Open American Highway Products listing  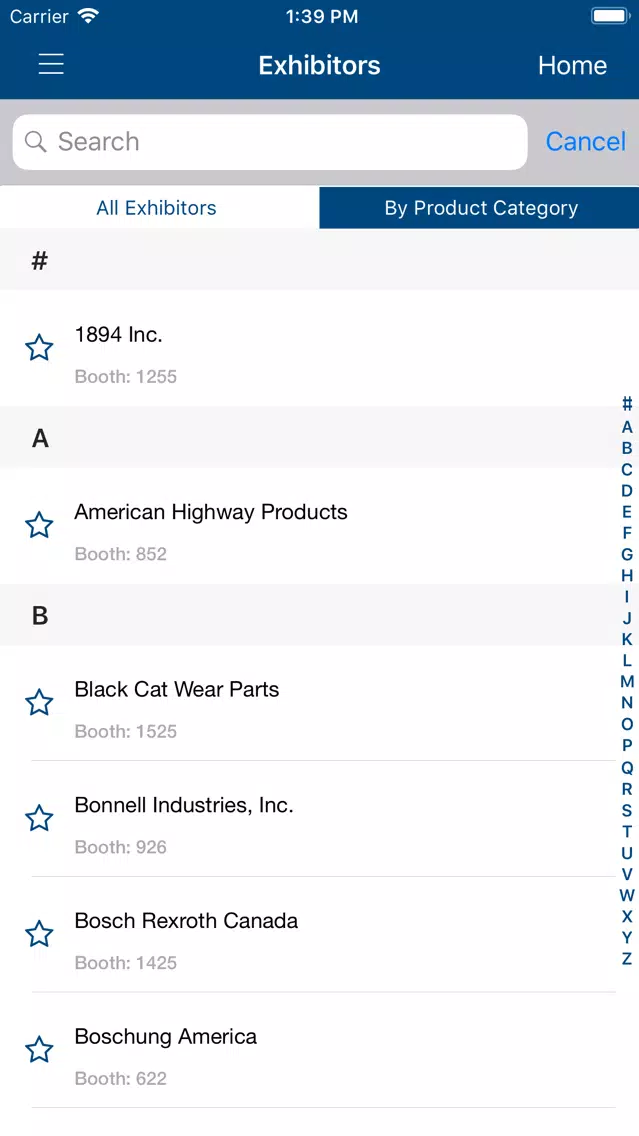pos(320,526)
